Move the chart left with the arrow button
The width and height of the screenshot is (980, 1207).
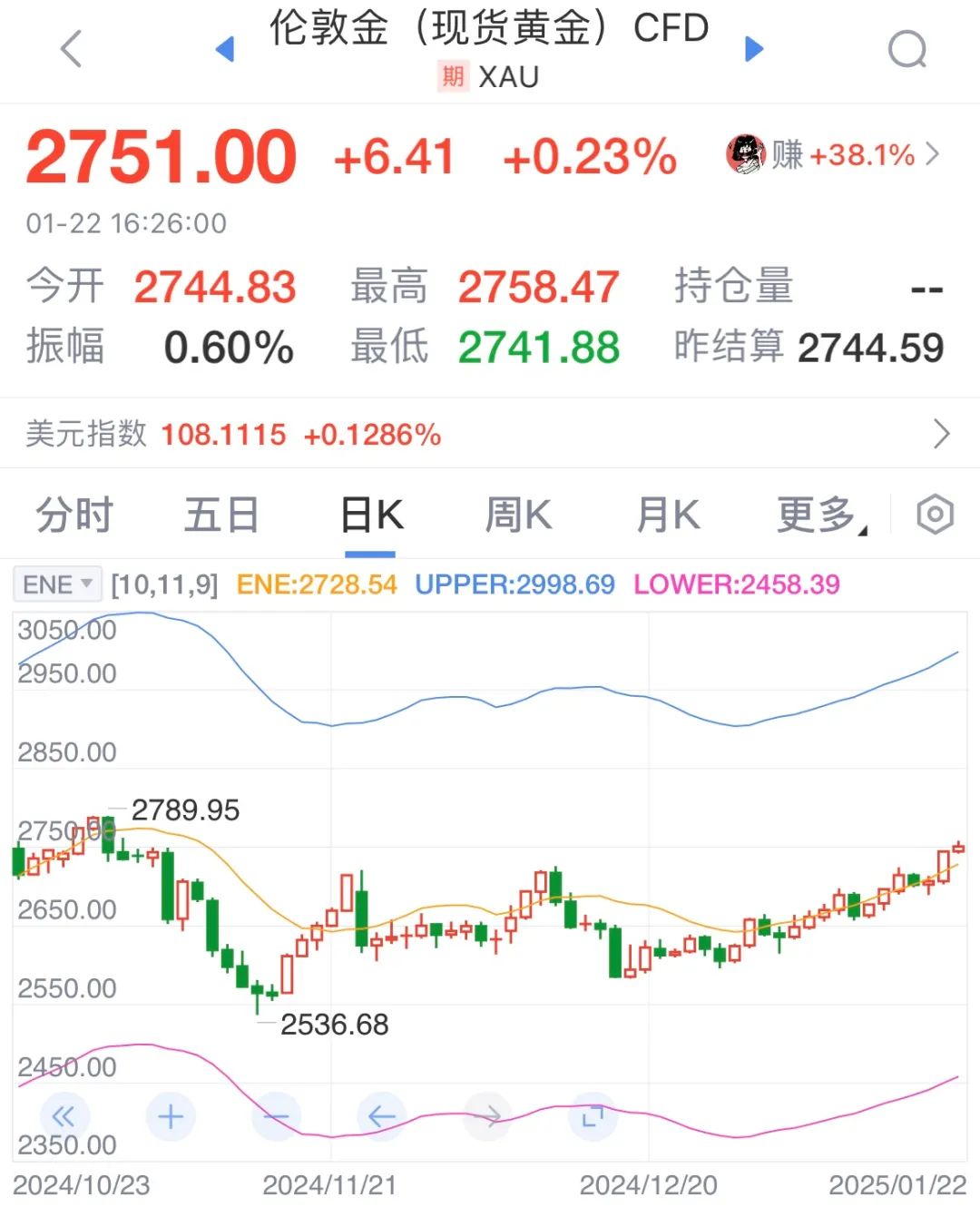pyautogui.click(x=382, y=1115)
